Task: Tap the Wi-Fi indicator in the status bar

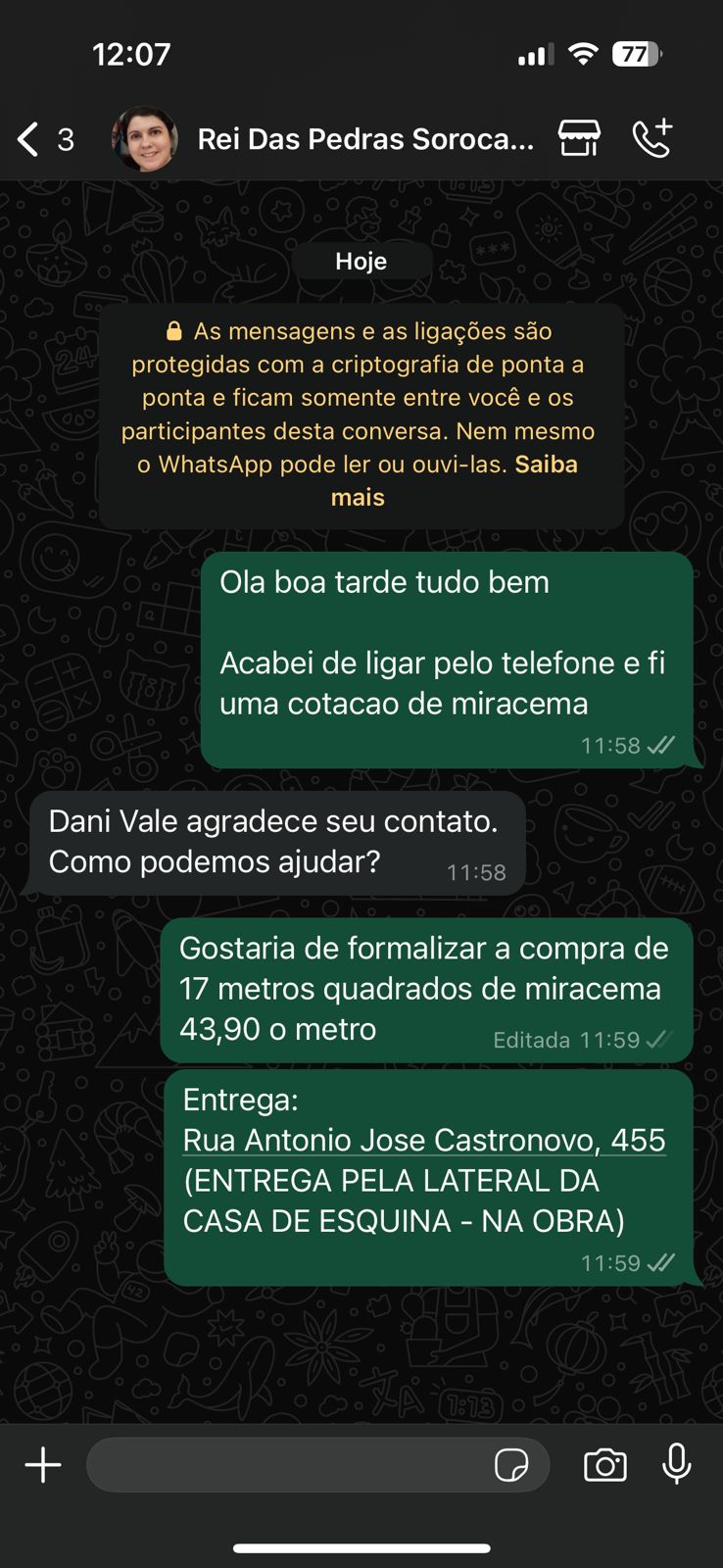Action: pos(582,55)
